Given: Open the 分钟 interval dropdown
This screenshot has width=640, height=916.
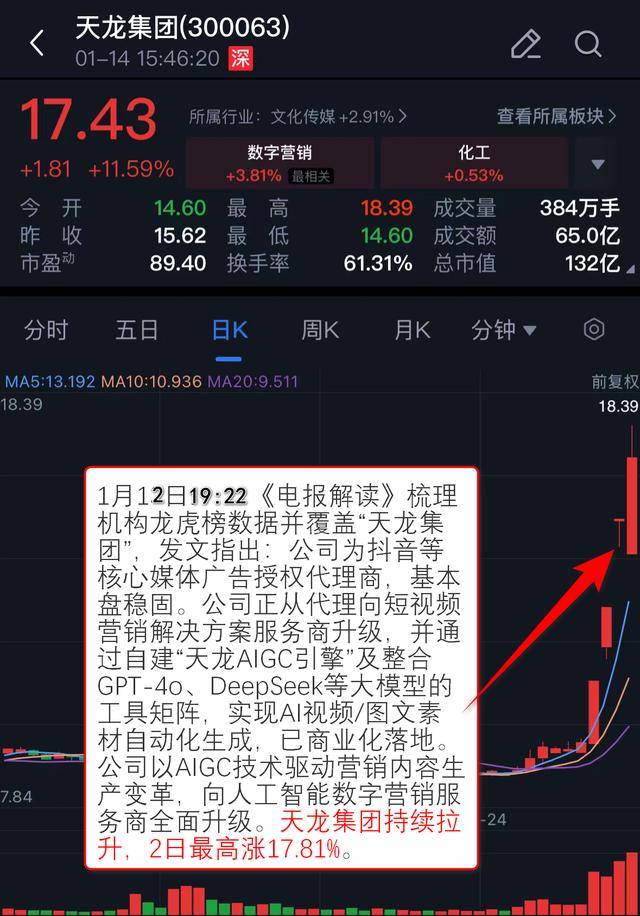Looking at the screenshot, I should click(503, 330).
